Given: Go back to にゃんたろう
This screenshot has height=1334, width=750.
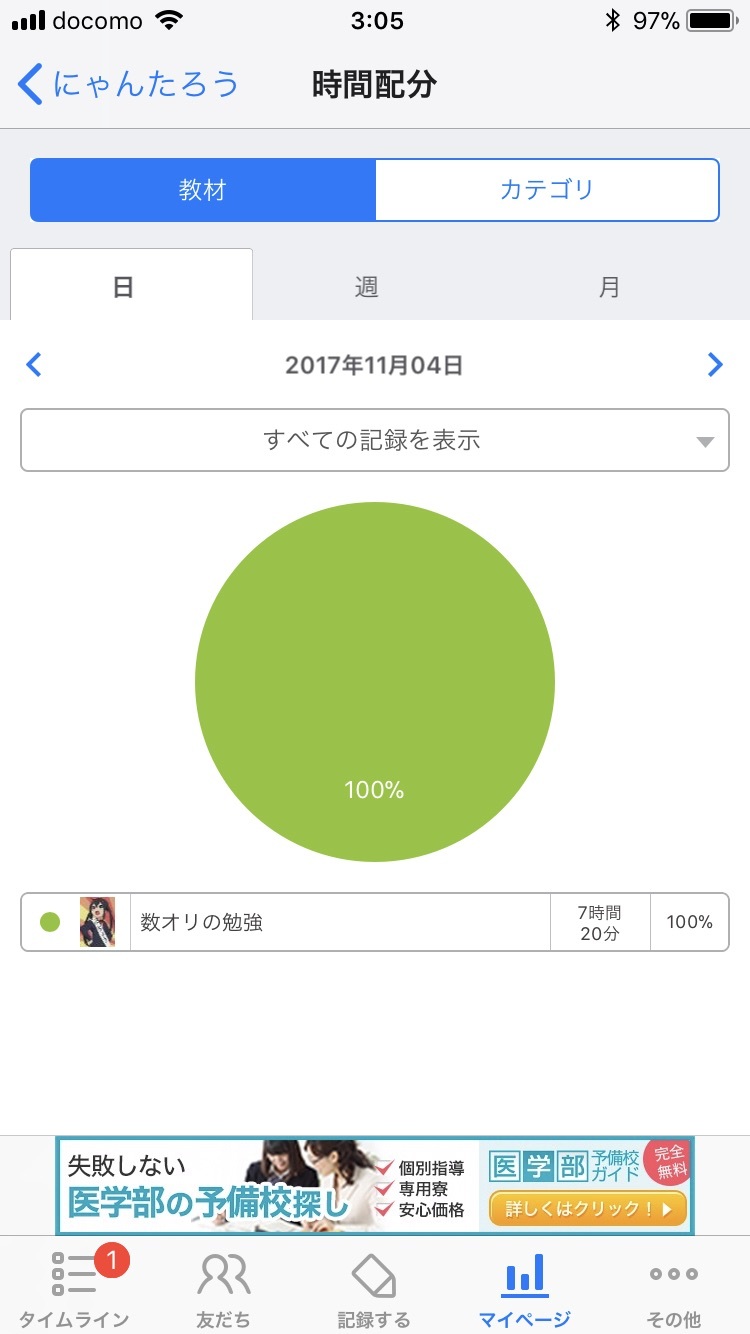Looking at the screenshot, I should [x=129, y=84].
